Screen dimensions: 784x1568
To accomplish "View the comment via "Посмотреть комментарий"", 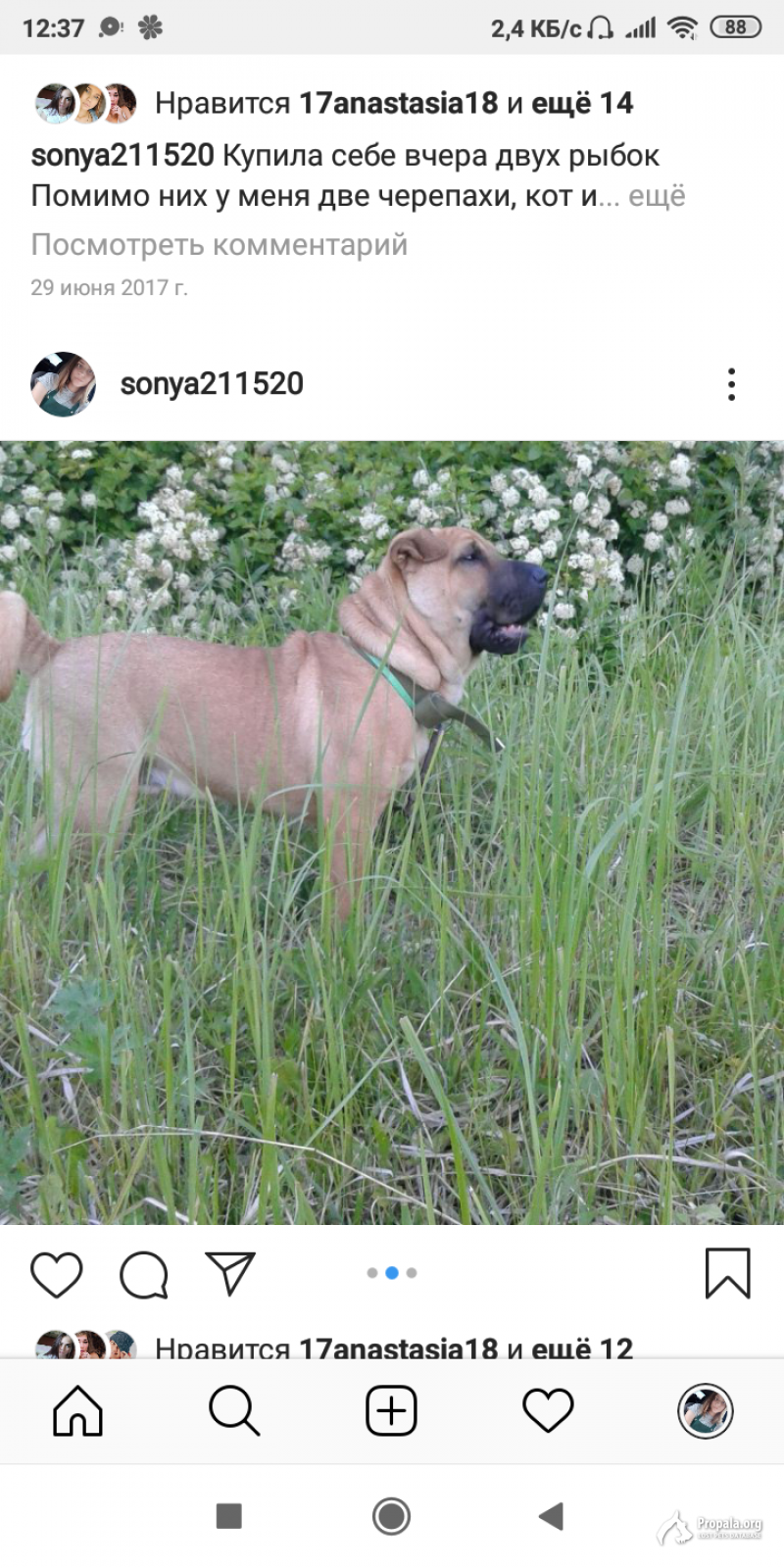I will point(219,244).
